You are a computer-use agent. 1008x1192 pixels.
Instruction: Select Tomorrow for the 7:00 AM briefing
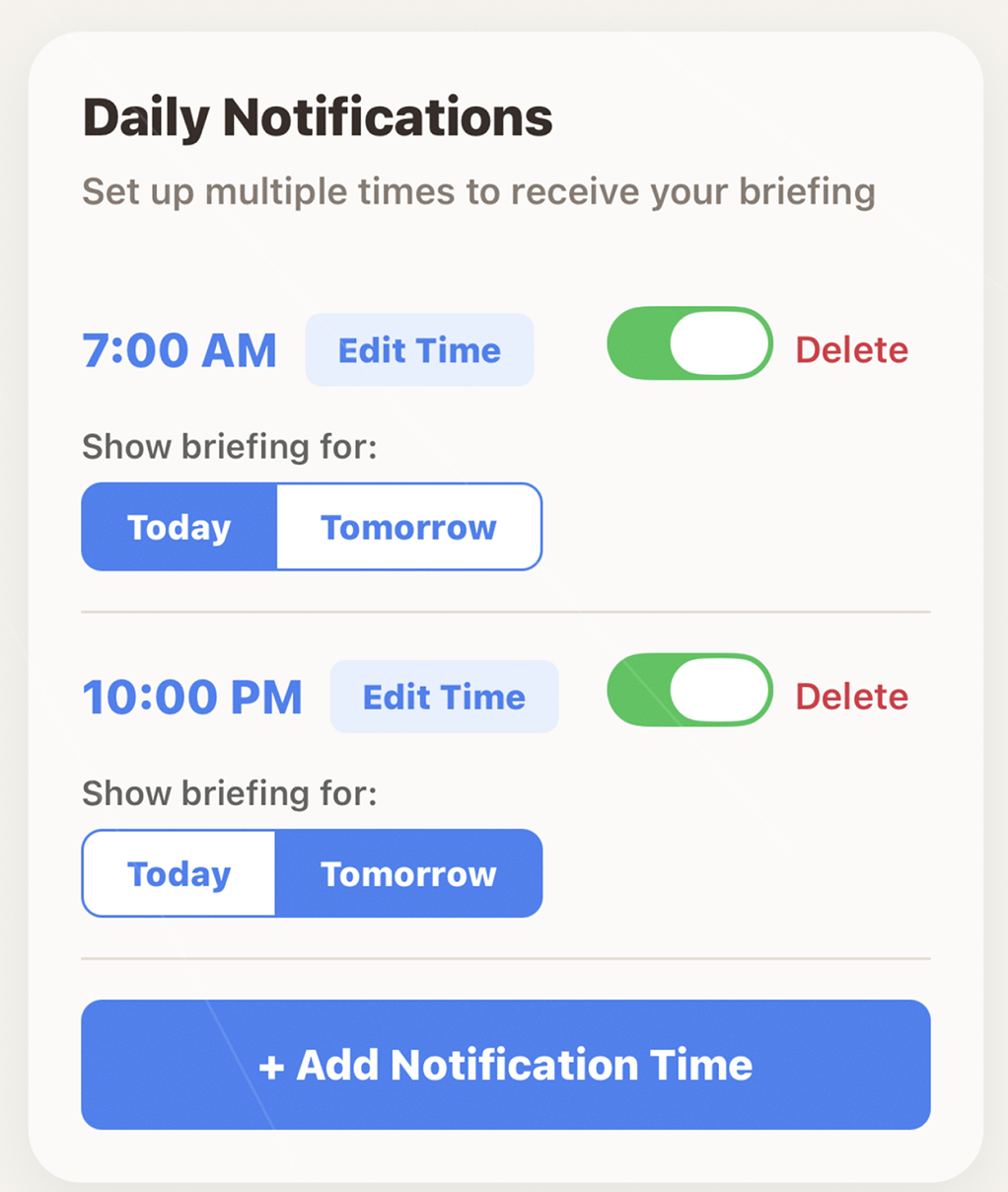point(408,527)
